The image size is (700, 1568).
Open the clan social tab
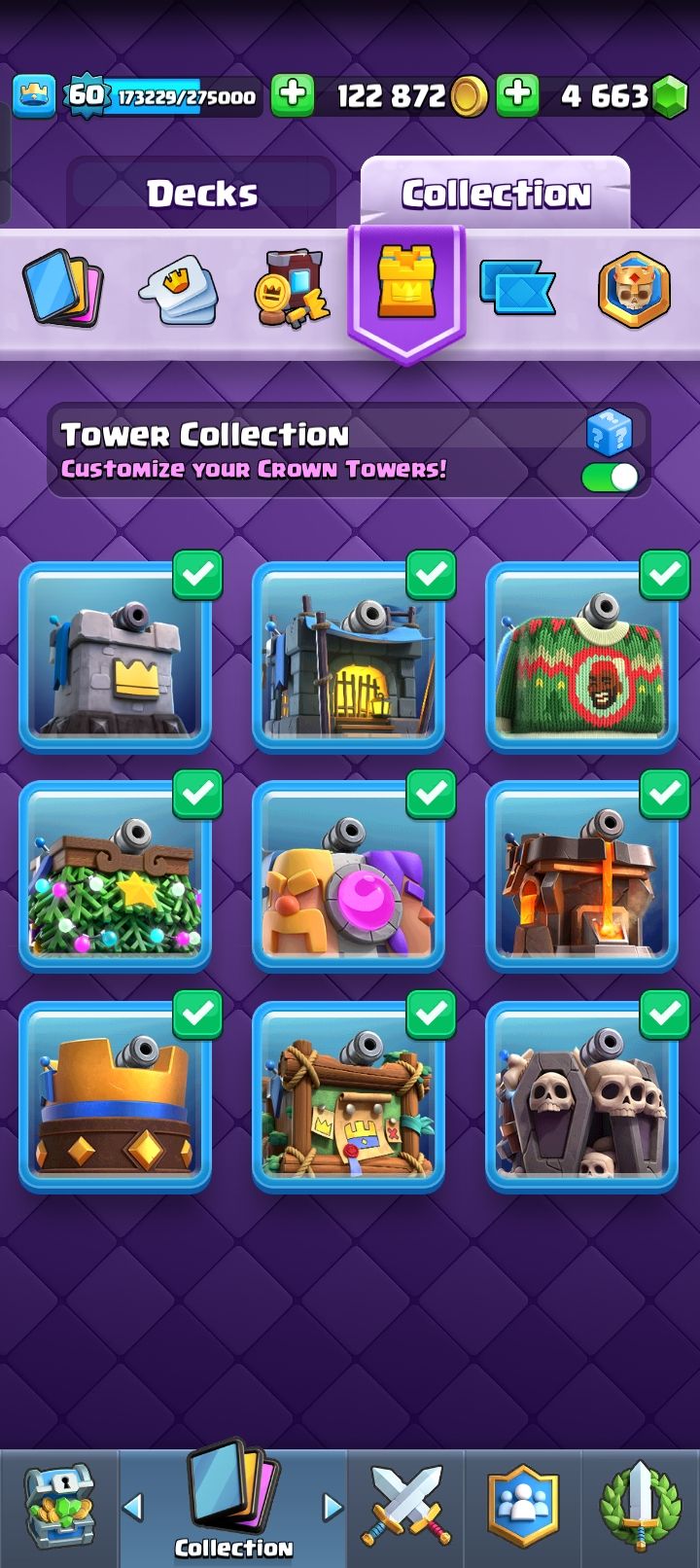point(523,1507)
